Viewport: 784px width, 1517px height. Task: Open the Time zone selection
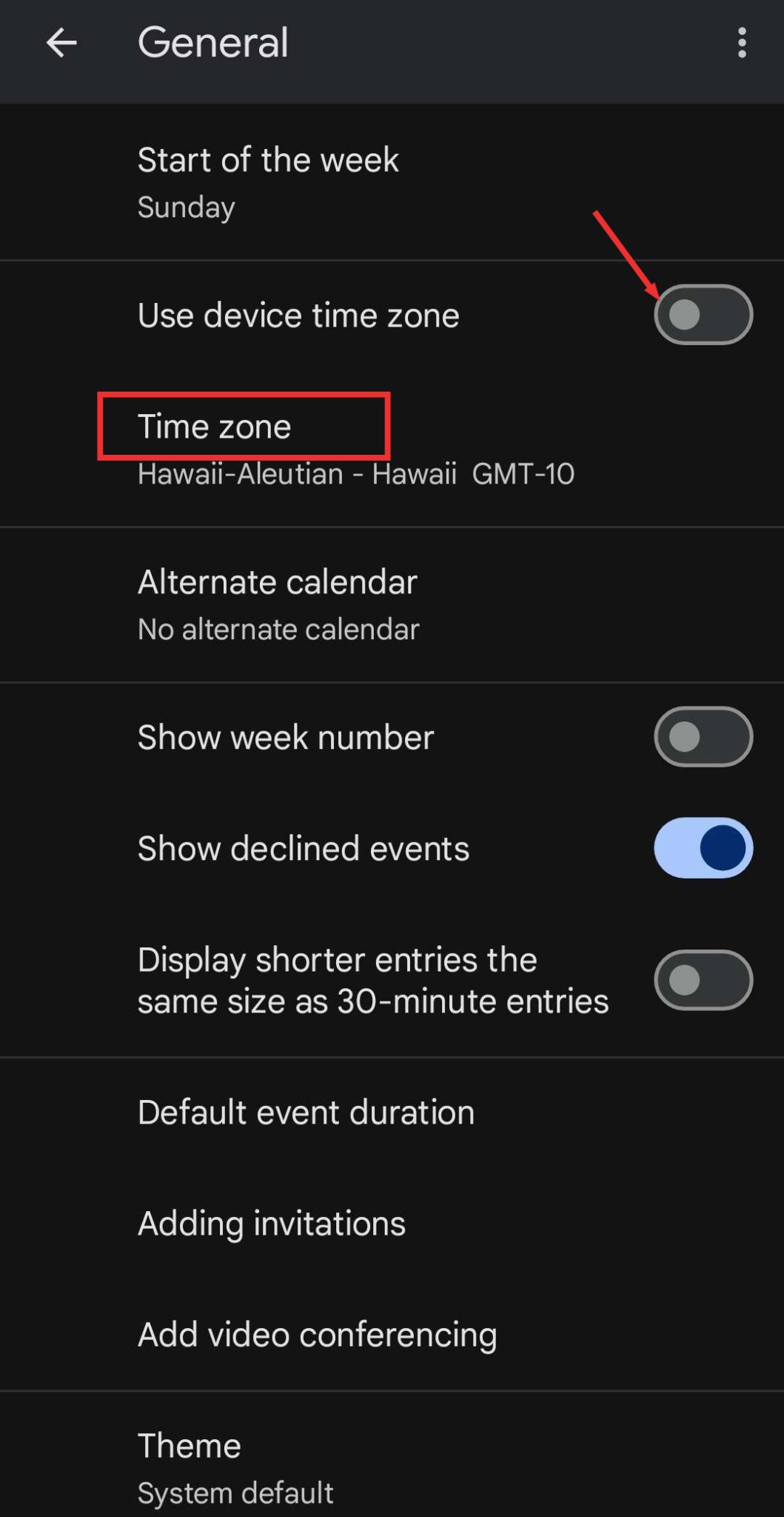tap(214, 426)
